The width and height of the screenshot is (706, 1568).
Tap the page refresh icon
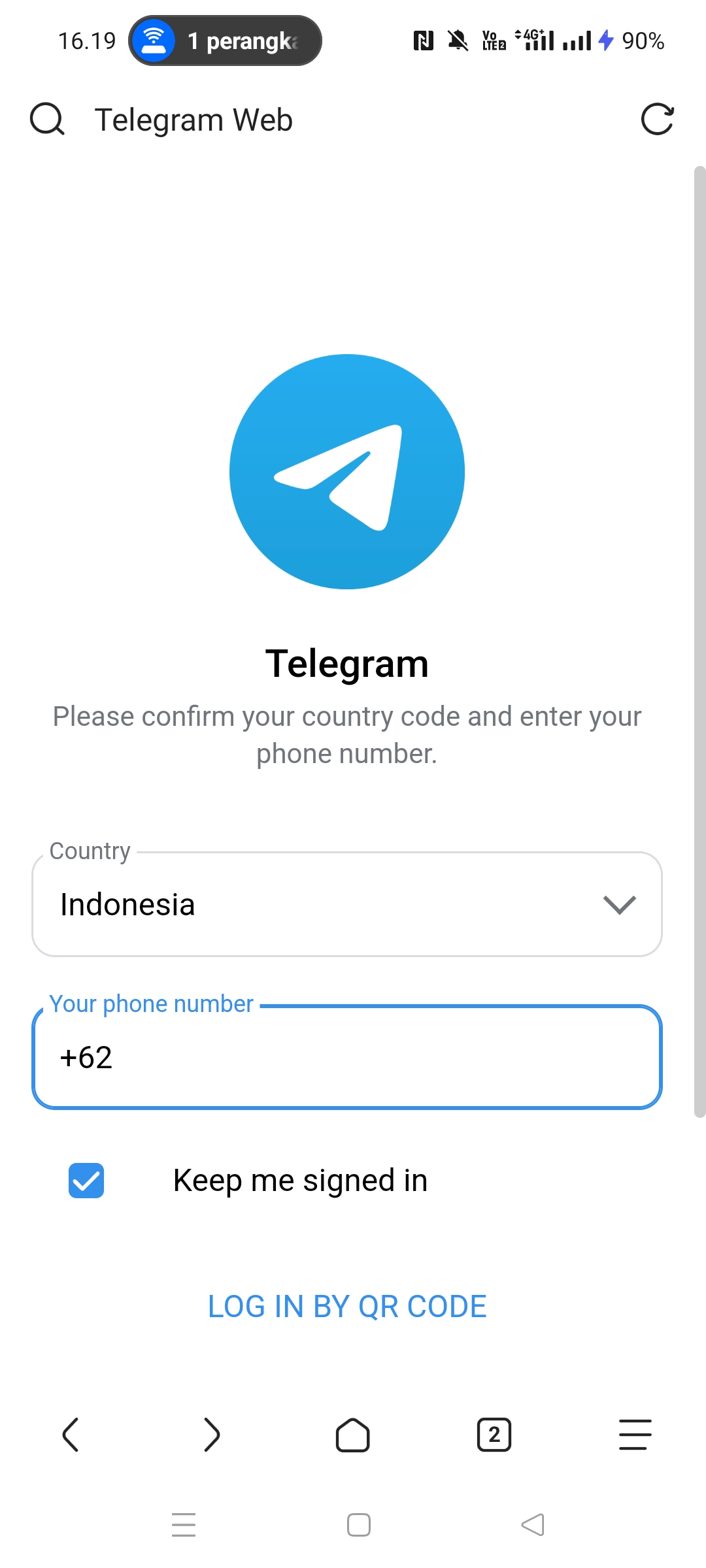coord(658,119)
